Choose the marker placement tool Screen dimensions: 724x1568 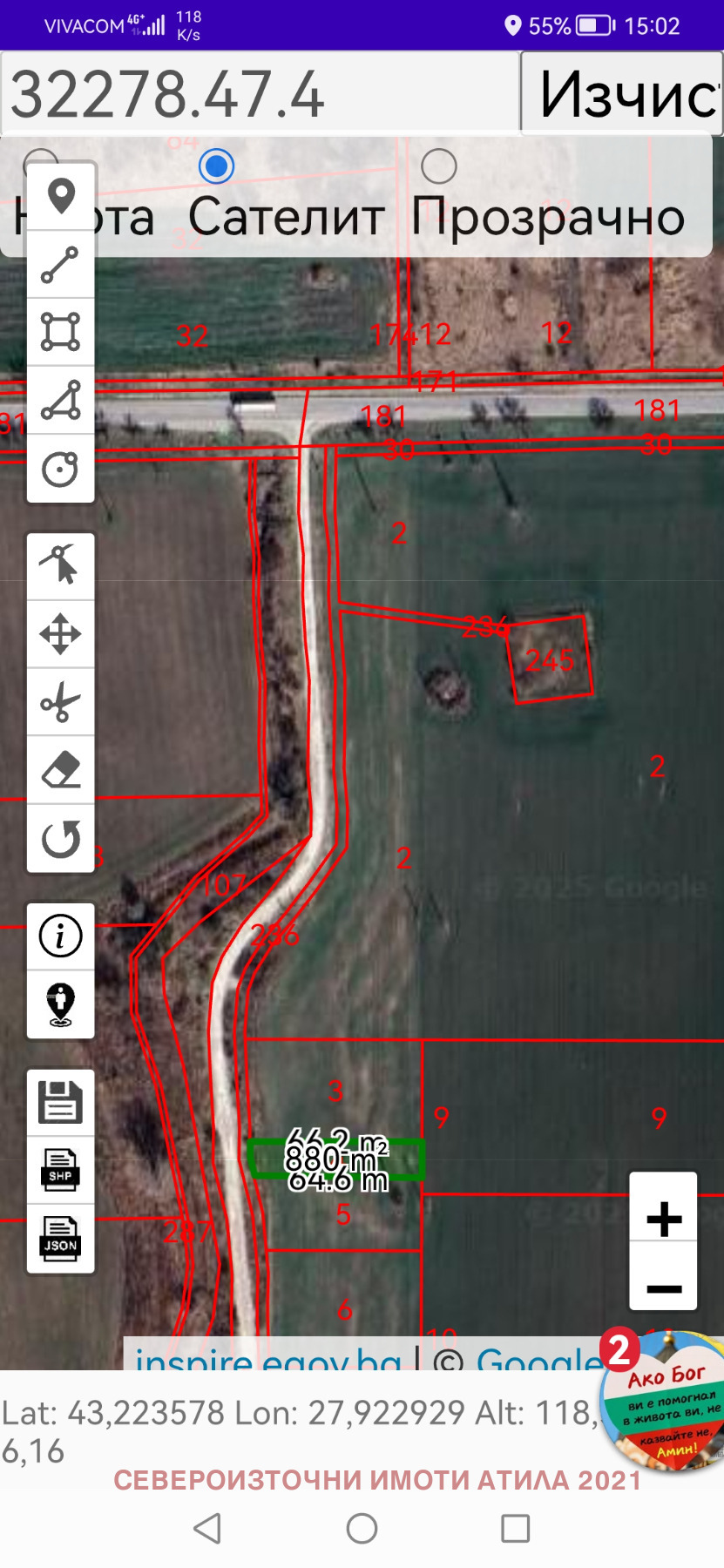point(61,197)
